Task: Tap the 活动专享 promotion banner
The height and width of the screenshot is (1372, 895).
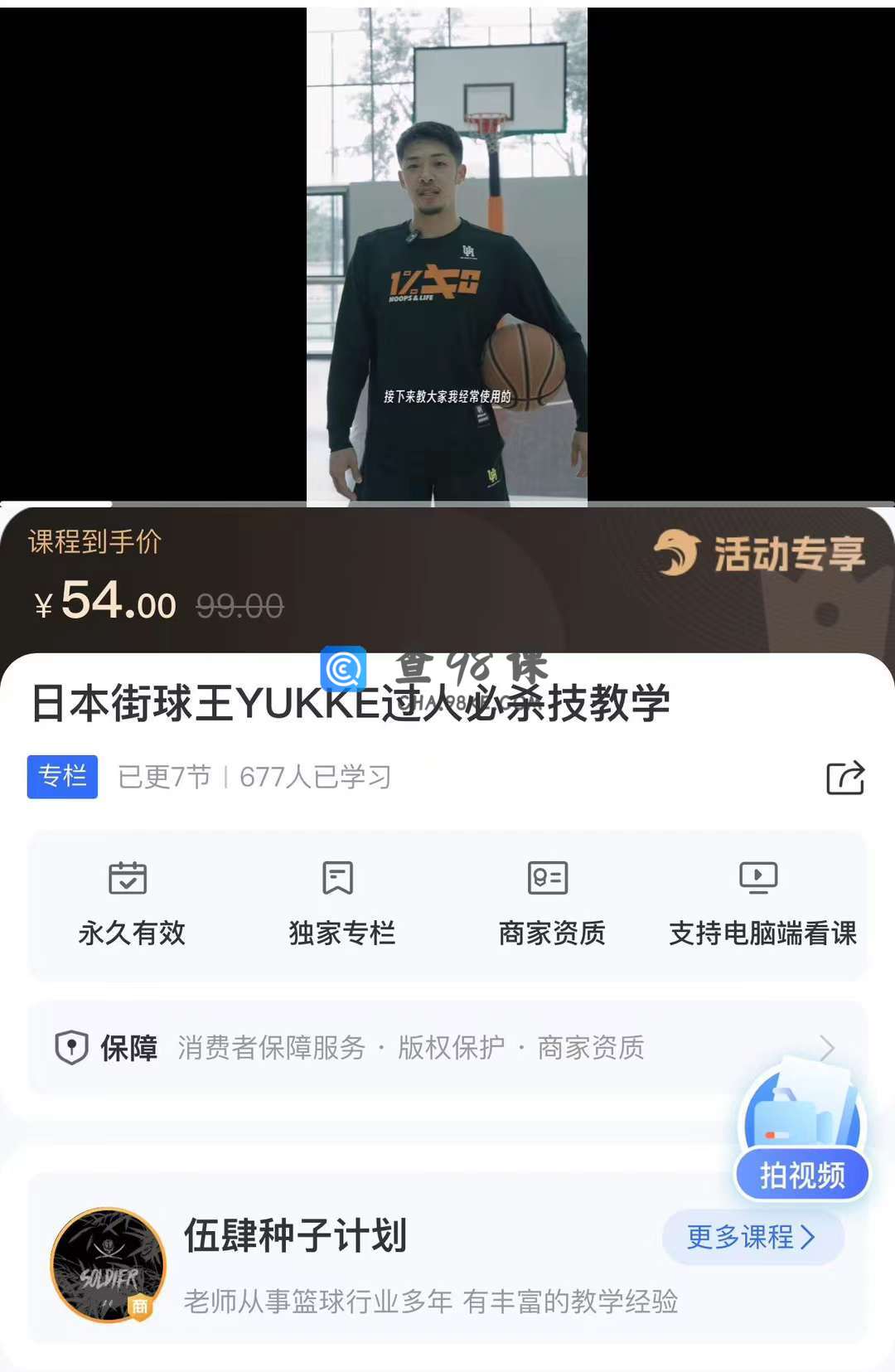Action: pyautogui.click(x=760, y=554)
